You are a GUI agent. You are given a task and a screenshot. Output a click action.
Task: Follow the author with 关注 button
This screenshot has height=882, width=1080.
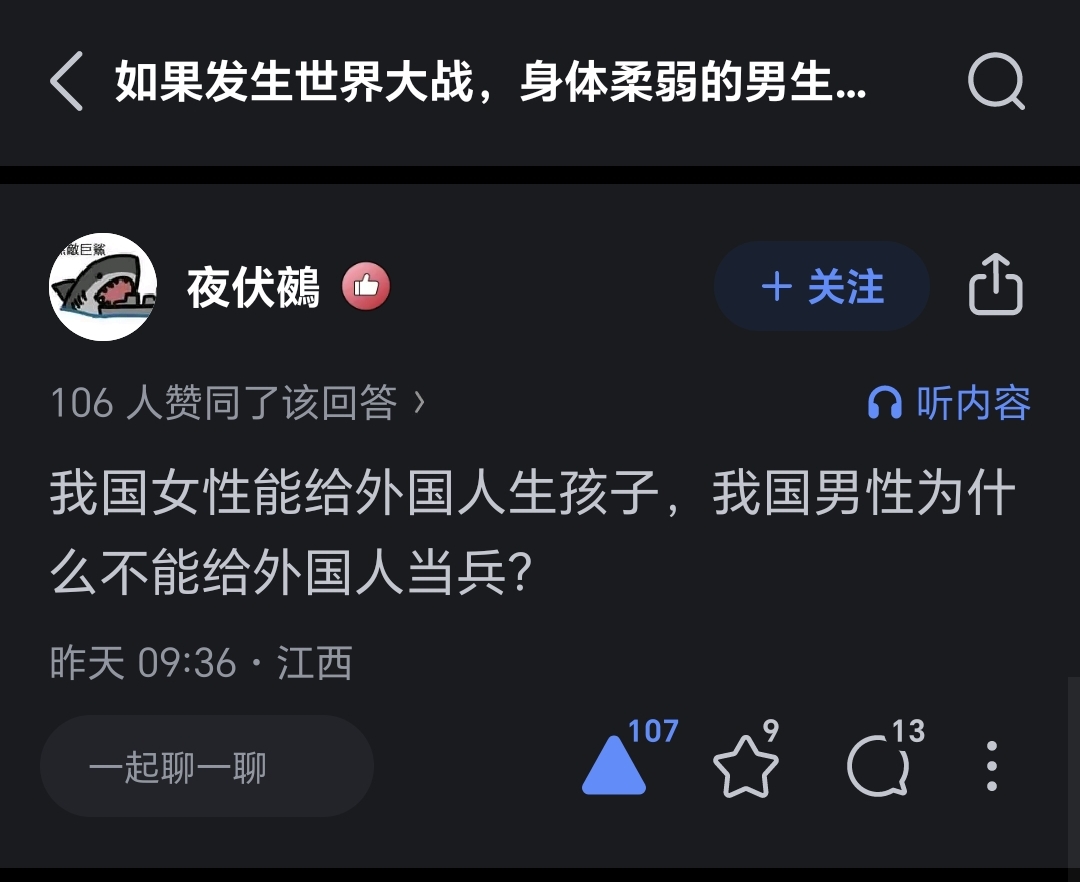pyautogui.click(x=821, y=287)
